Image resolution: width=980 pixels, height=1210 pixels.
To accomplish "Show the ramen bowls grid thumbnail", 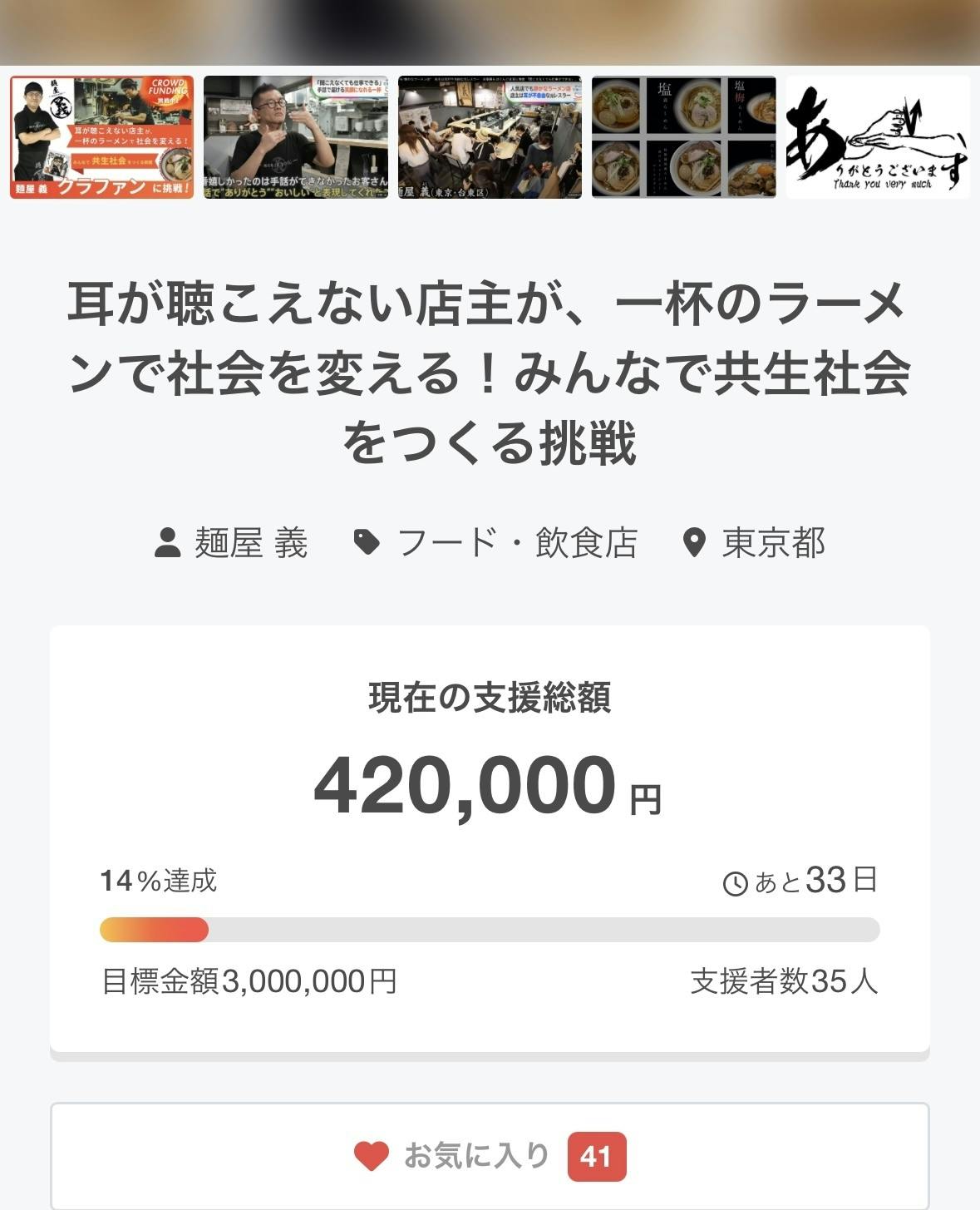I will click(x=683, y=137).
